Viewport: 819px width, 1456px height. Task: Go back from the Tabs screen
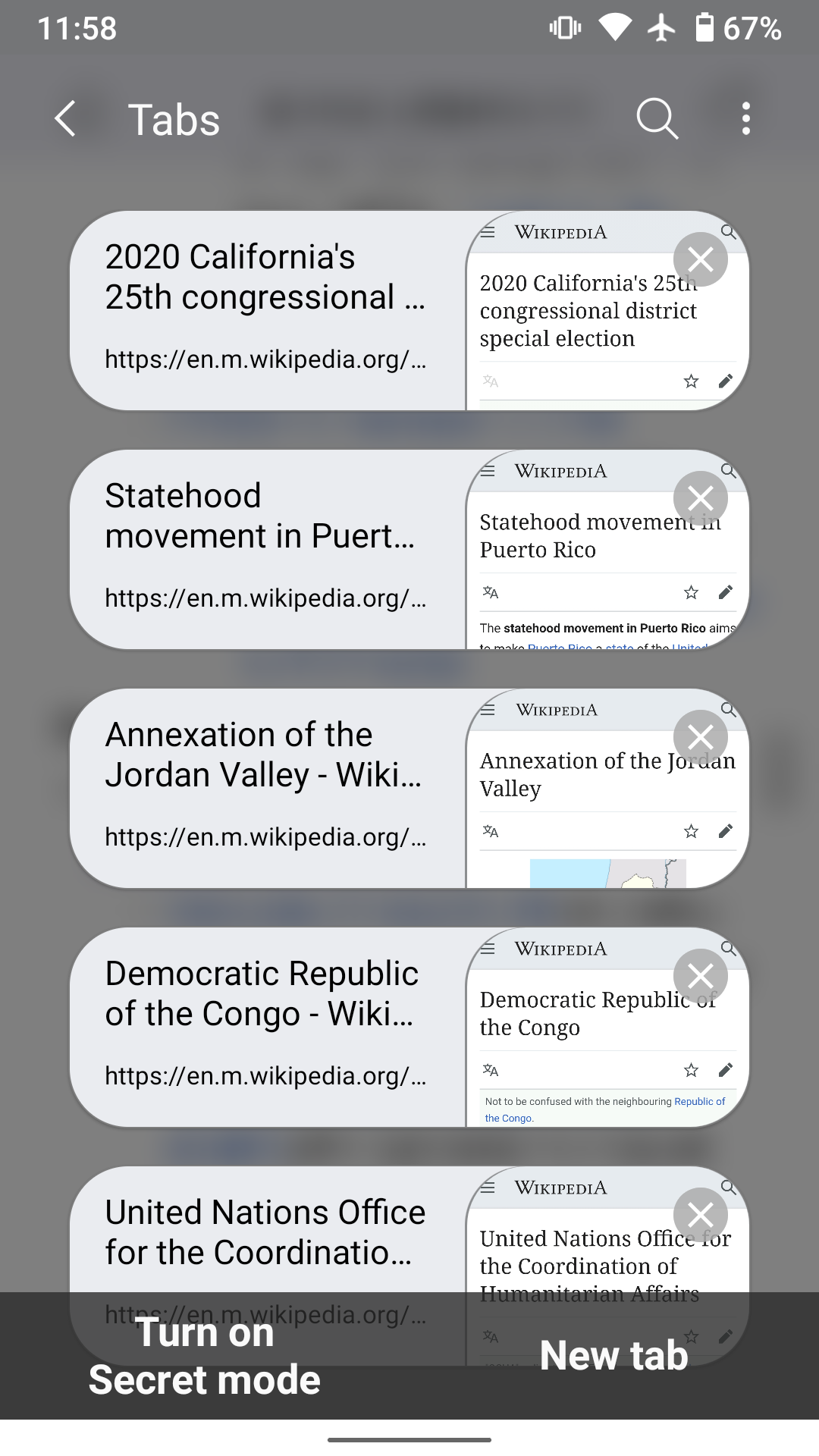click(66, 119)
